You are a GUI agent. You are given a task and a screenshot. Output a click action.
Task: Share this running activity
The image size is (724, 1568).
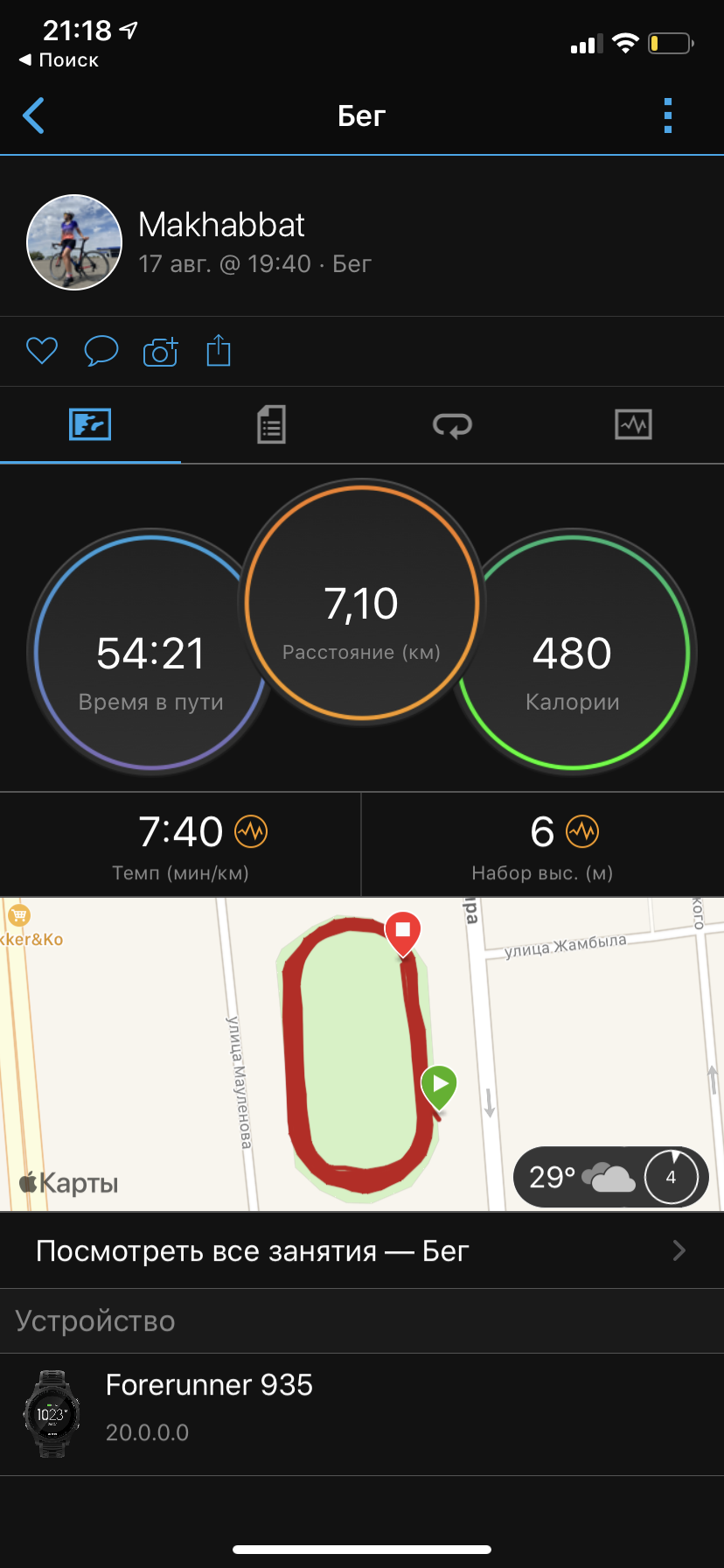point(219,351)
